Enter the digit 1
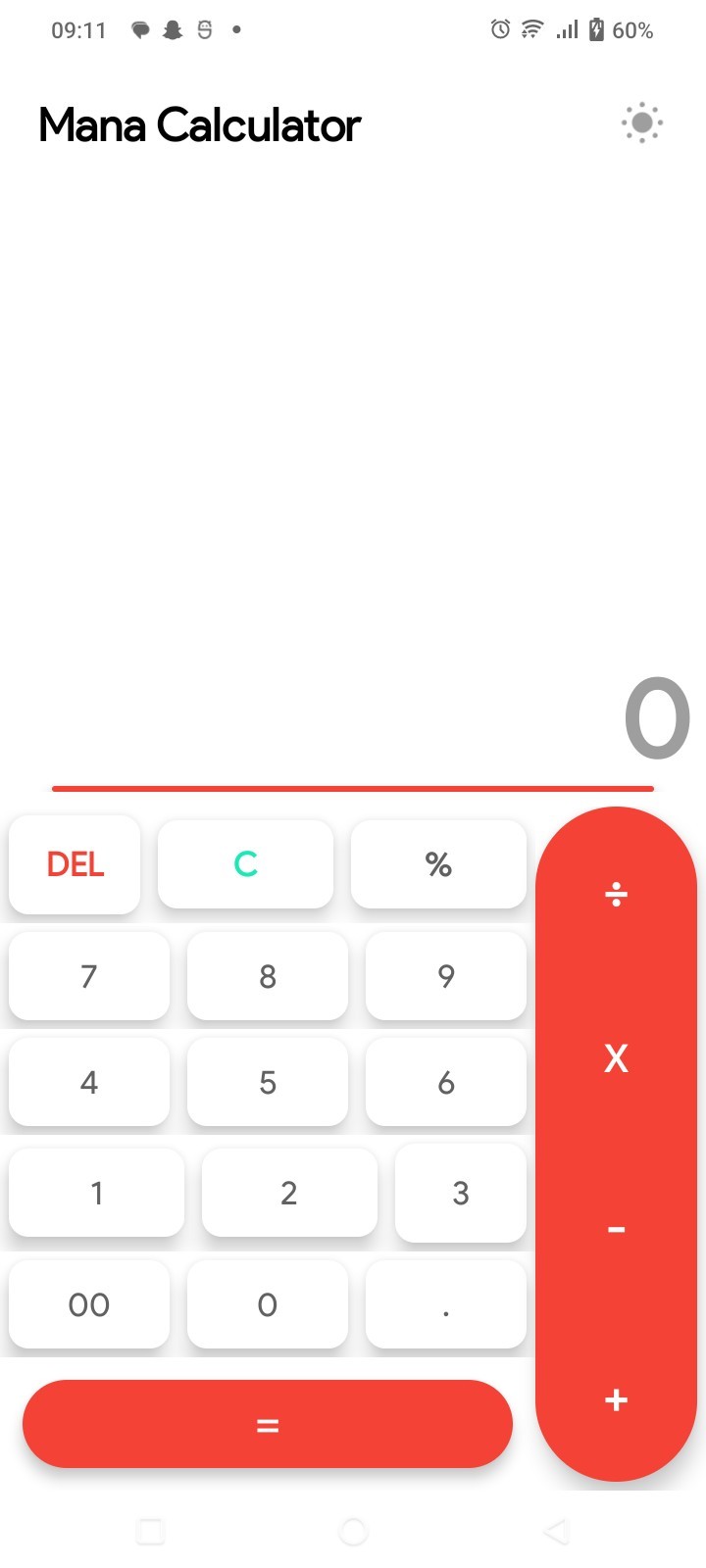706x1568 pixels. (96, 1193)
